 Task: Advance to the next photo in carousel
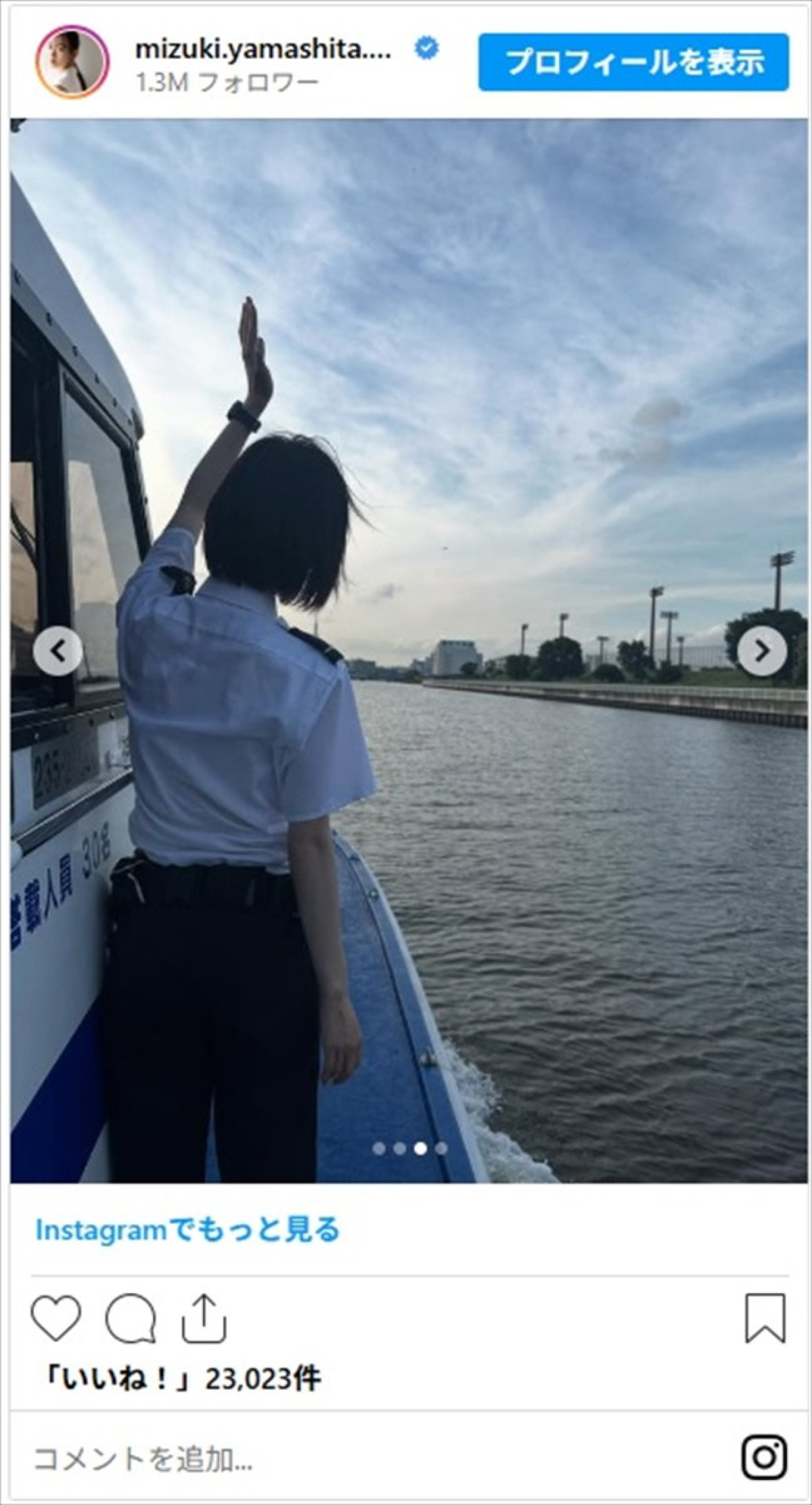pyautogui.click(x=762, y=651)
